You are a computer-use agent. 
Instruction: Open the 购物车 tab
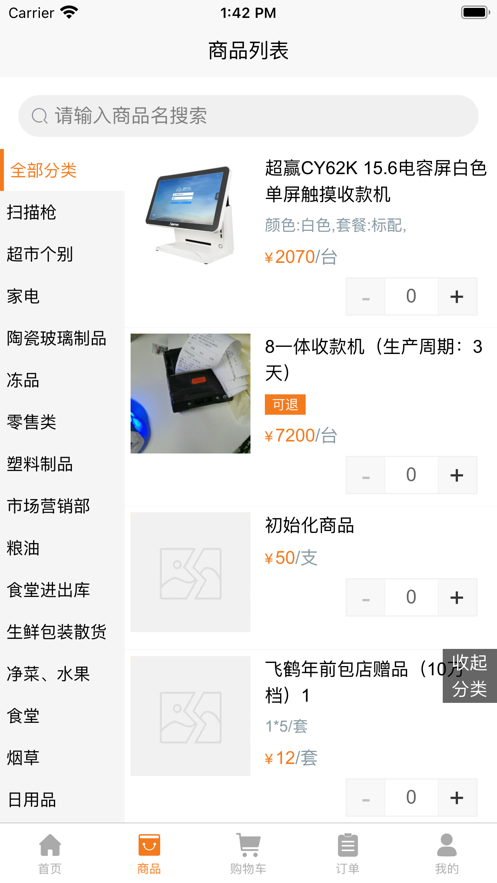(x=248, y=854)
